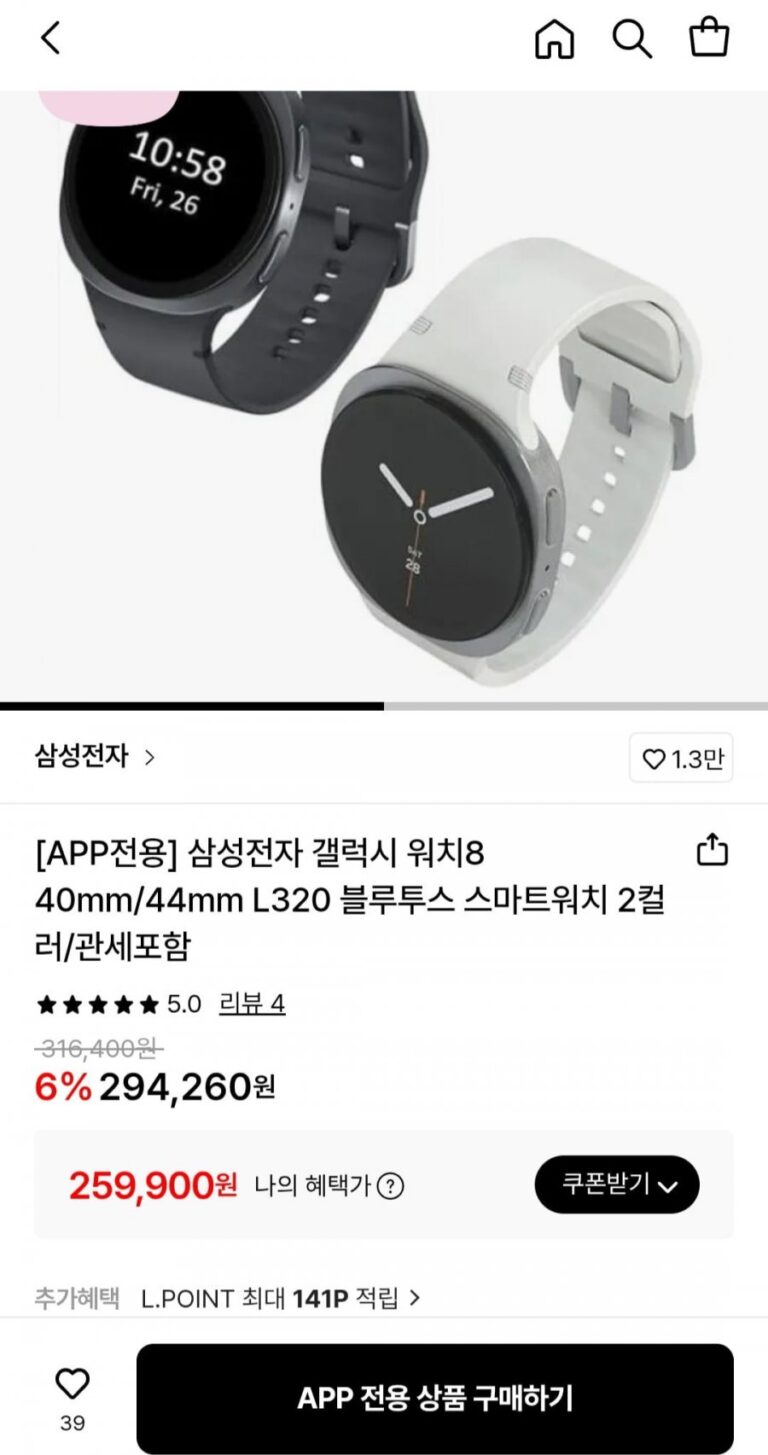Viewport: 768px width, 1455px height.
Task: Go back with the top-left arrow
Action: pos(50,39)
